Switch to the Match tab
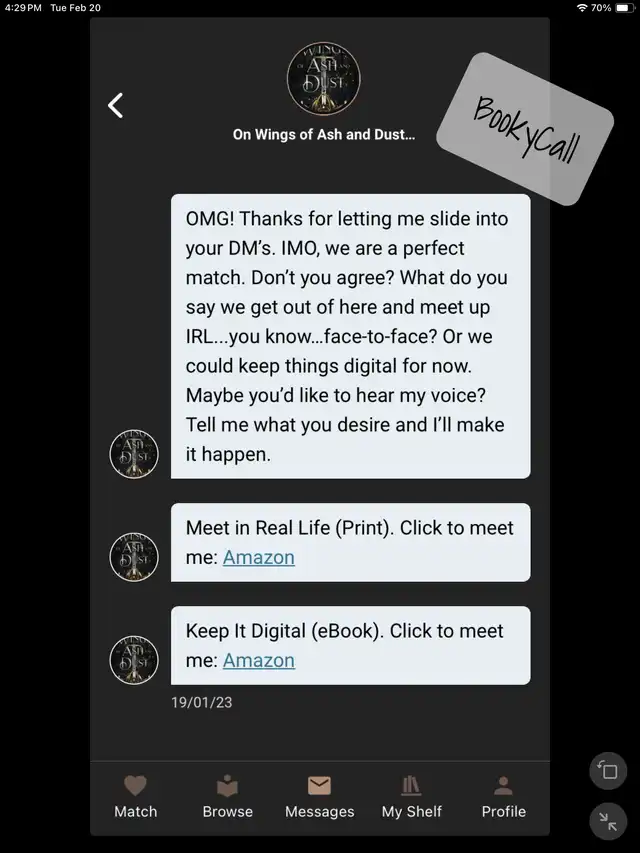 tap(136, 797)
